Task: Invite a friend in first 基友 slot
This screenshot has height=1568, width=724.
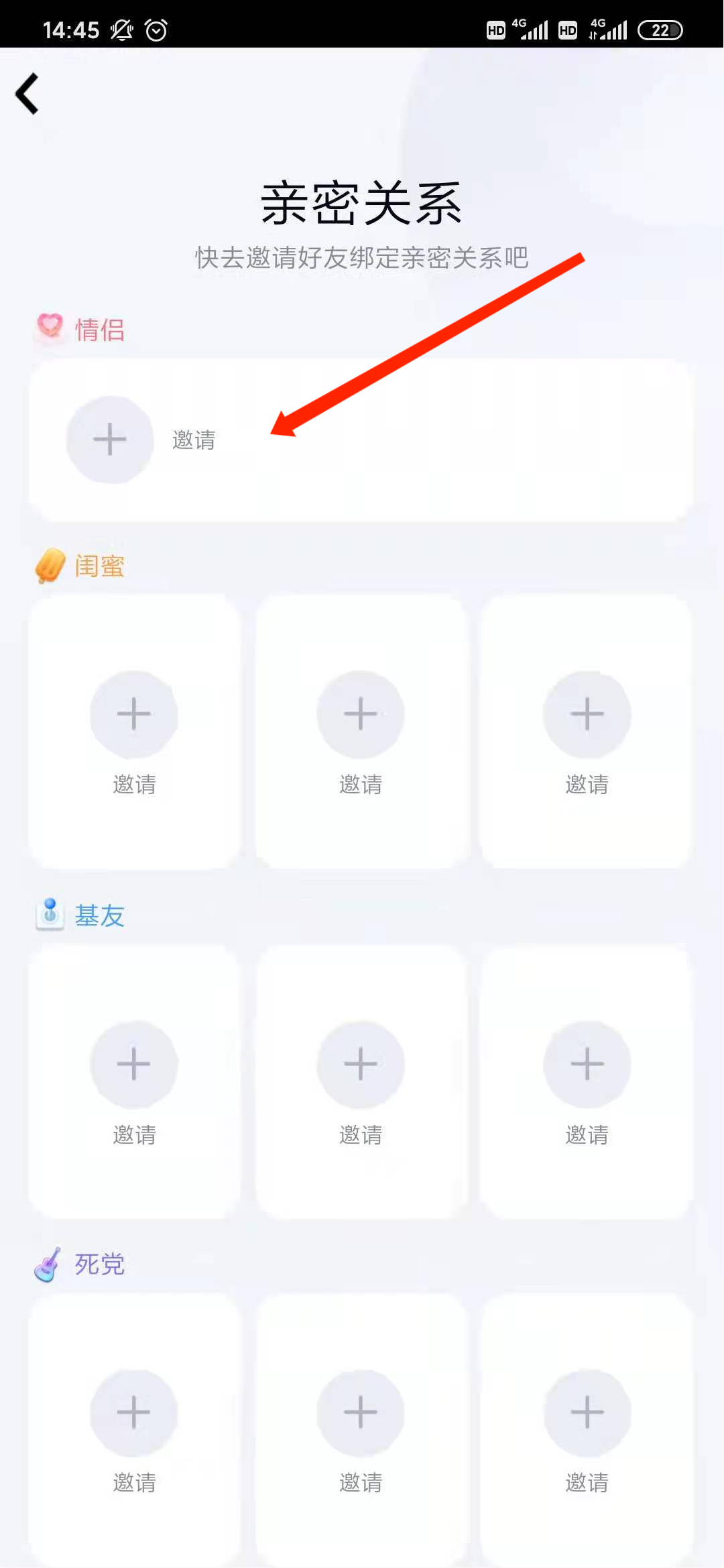Action: [x=134, y=1064]
